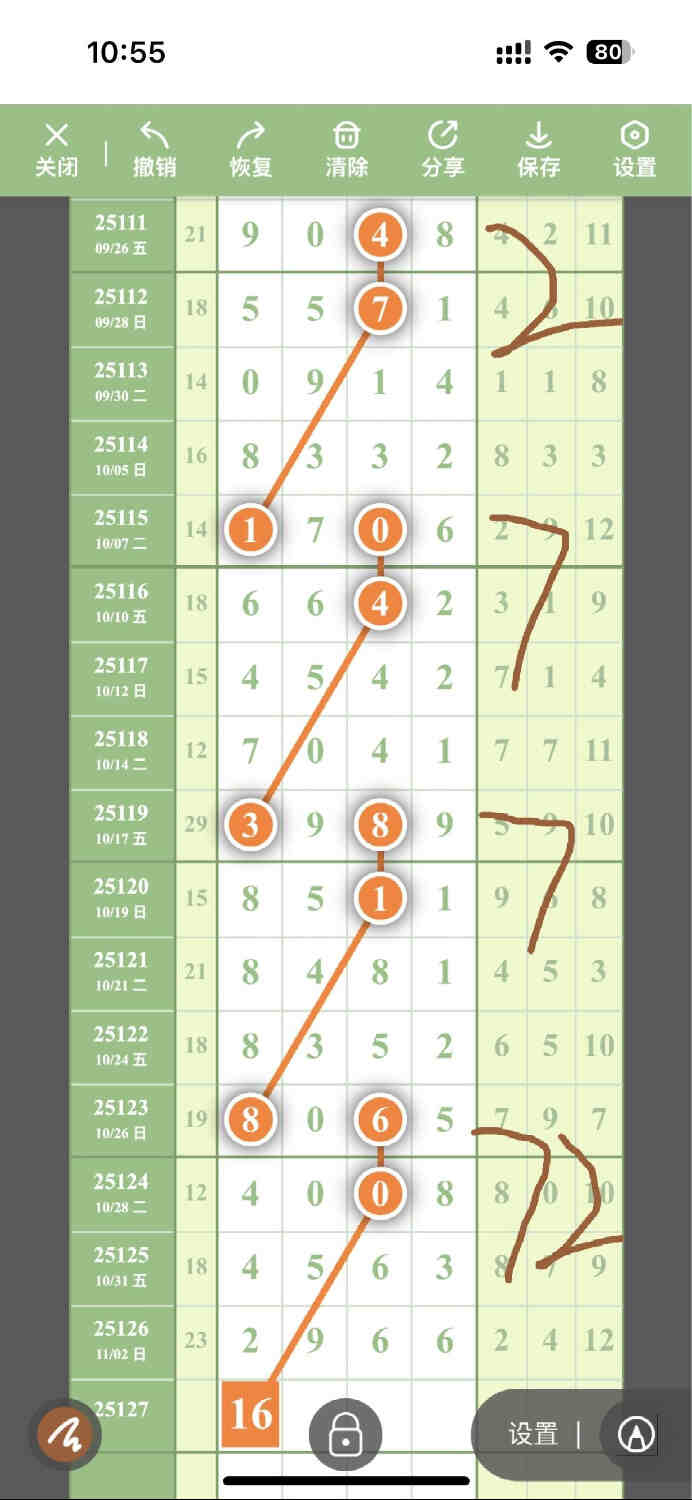
Task: Redo the undone stroke
Action: [250, 150]
